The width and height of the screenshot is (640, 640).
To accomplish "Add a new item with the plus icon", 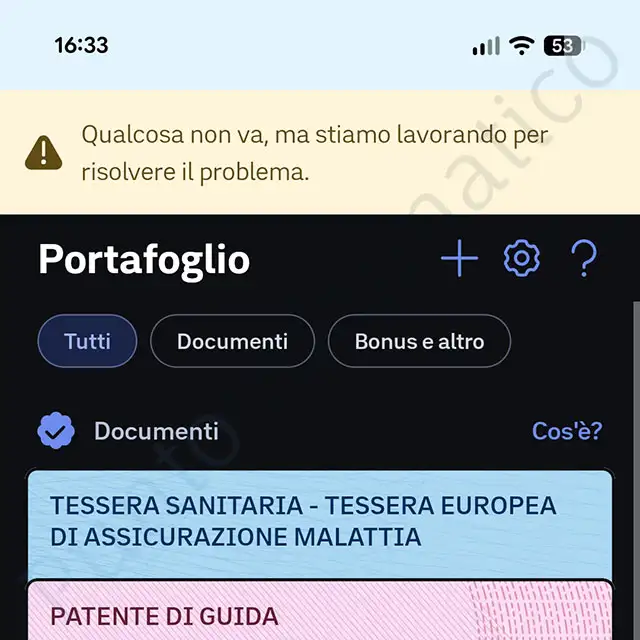I will pos(460,260).
